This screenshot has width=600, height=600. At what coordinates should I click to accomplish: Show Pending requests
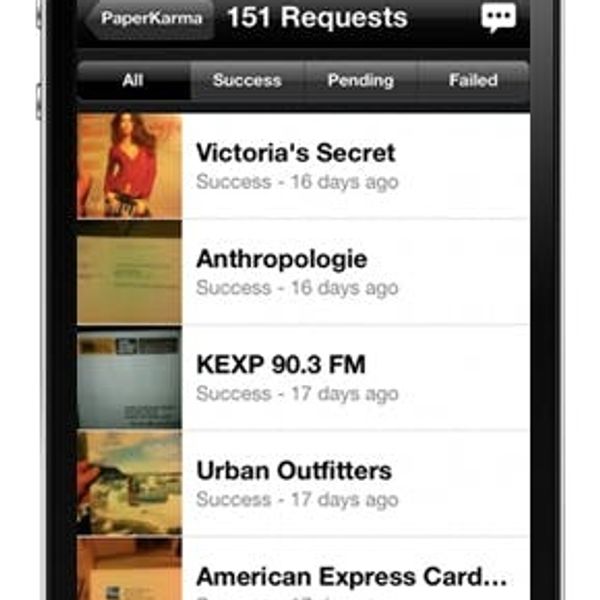[360, 81]
